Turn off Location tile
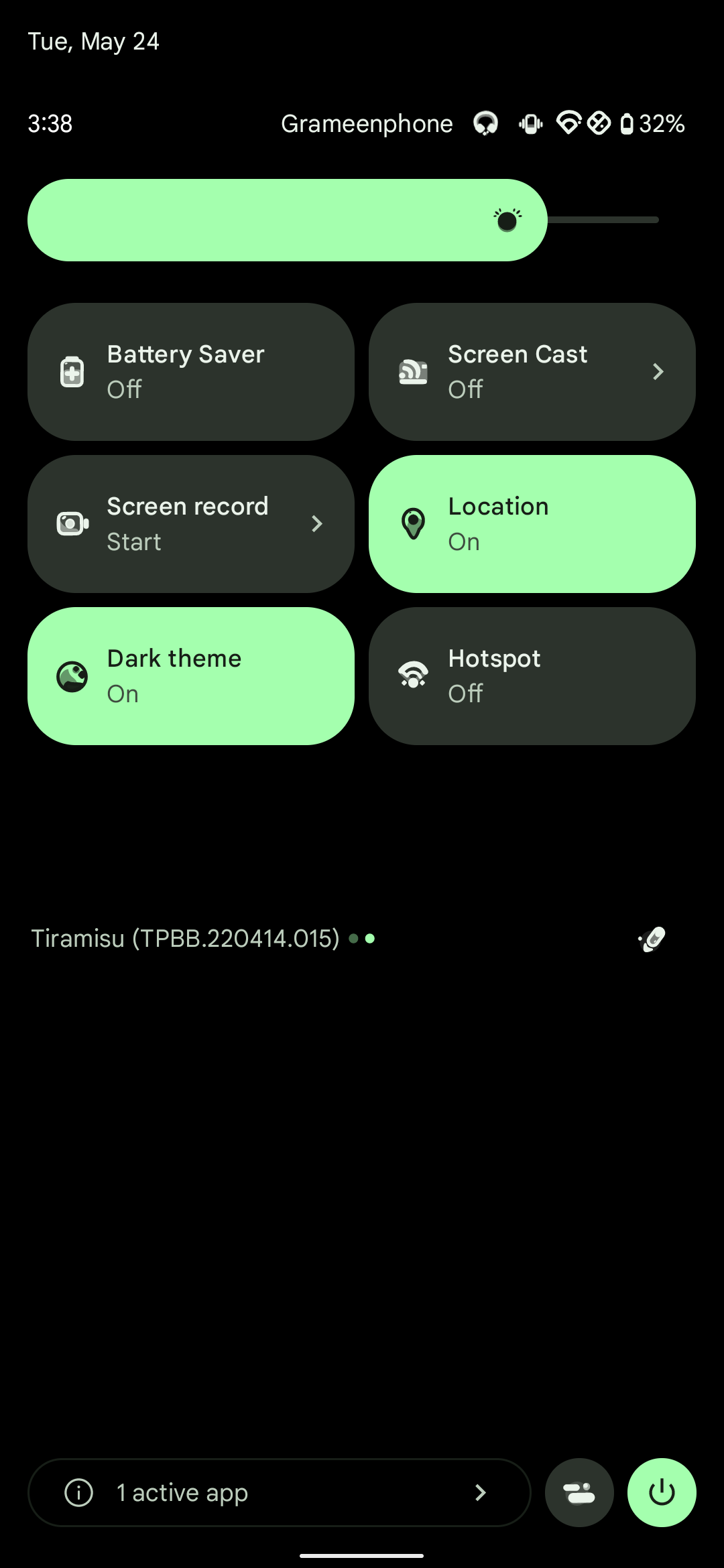This screenshot has height=1568, width=724. [532, 524]
